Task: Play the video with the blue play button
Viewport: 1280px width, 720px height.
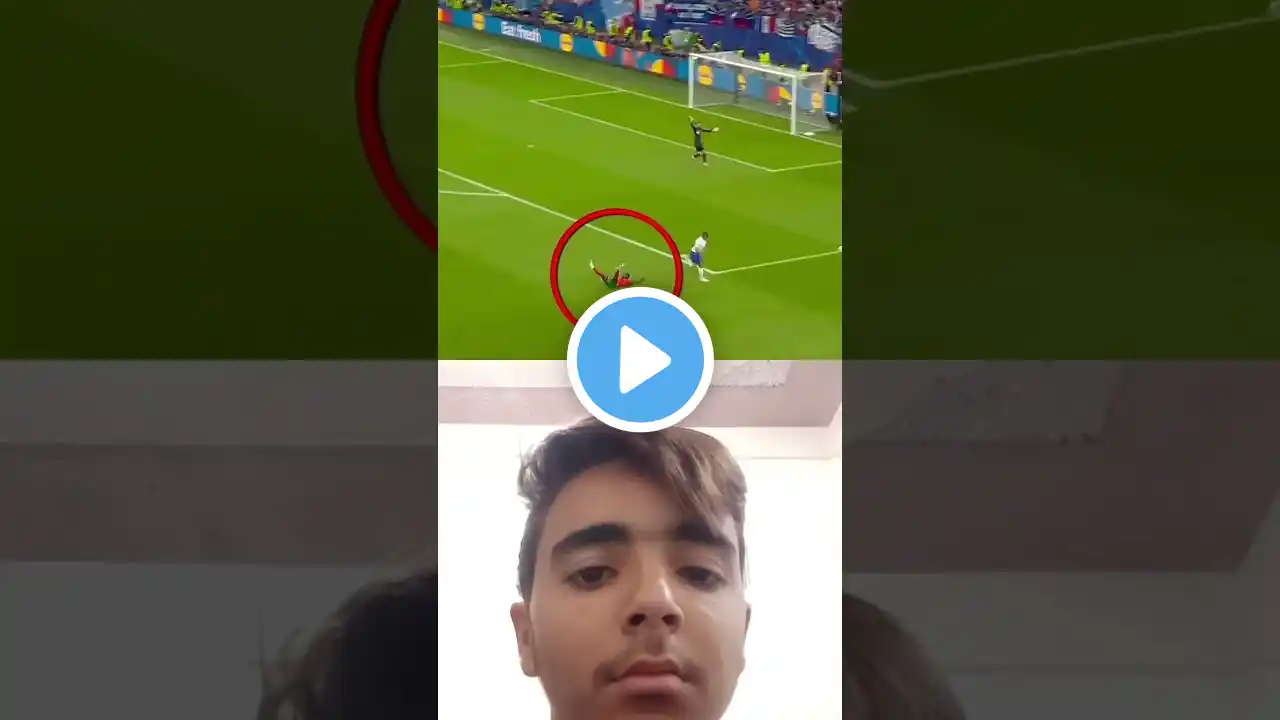Action: (640, 360)
